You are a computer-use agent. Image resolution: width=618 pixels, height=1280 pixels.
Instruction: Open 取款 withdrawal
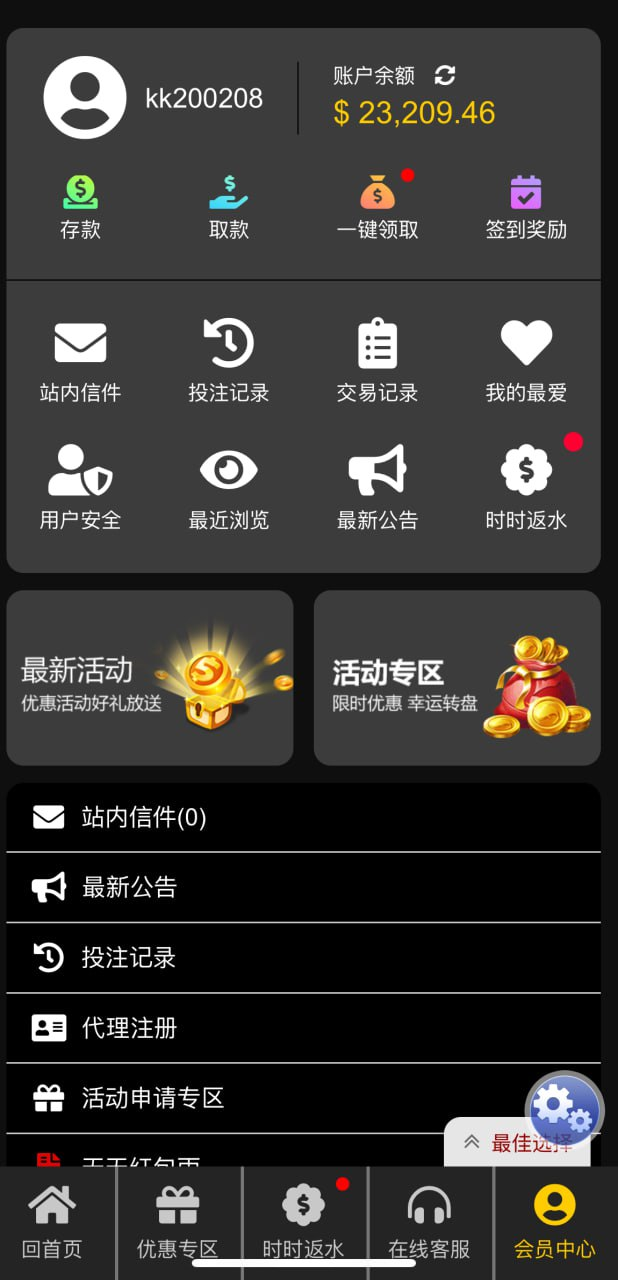(229, 208)
